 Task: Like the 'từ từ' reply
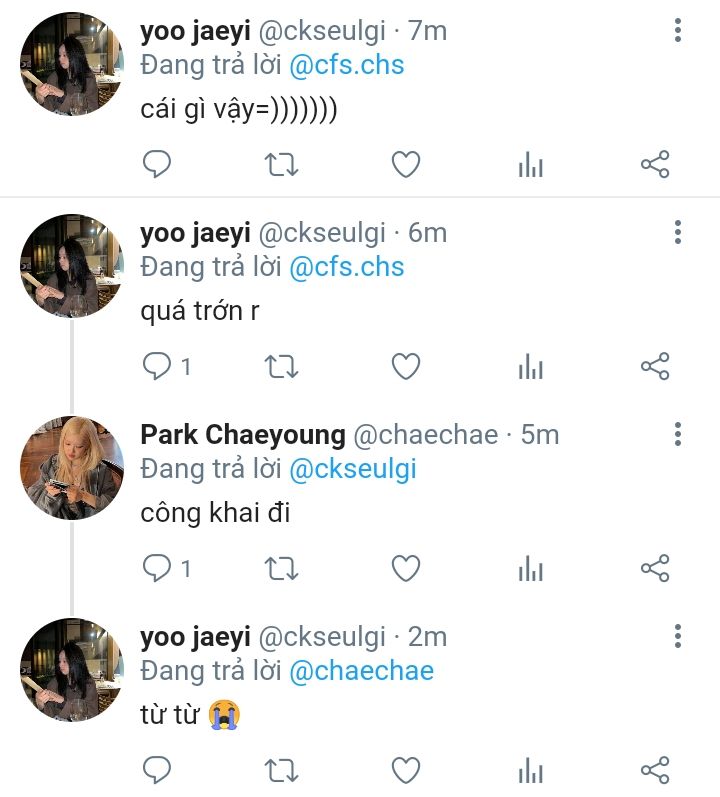(405, 769)
